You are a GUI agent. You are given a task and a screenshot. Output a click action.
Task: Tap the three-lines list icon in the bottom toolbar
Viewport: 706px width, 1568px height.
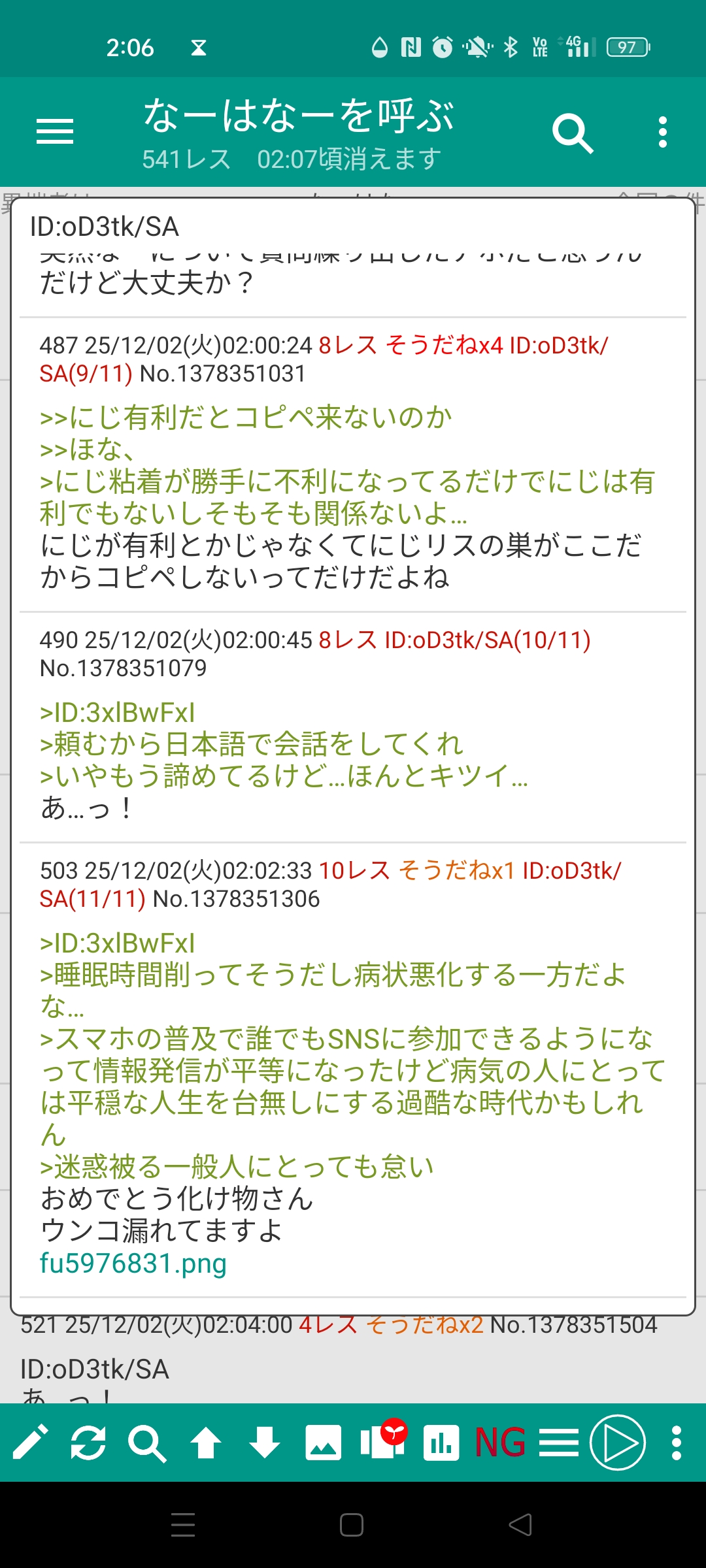tap(559, 1443)
